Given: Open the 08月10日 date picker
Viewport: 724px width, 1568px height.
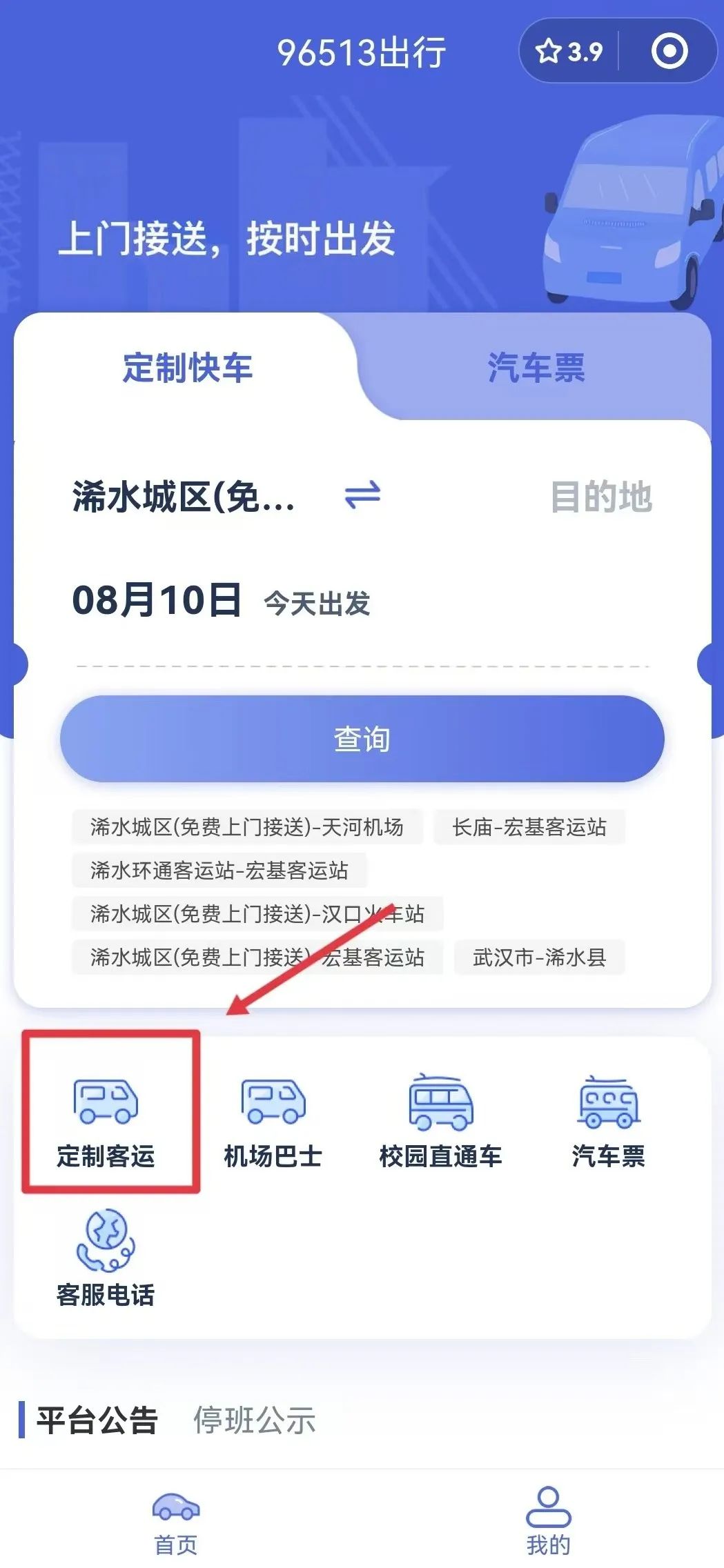Looking at the screenshot, I should point(157,600).
